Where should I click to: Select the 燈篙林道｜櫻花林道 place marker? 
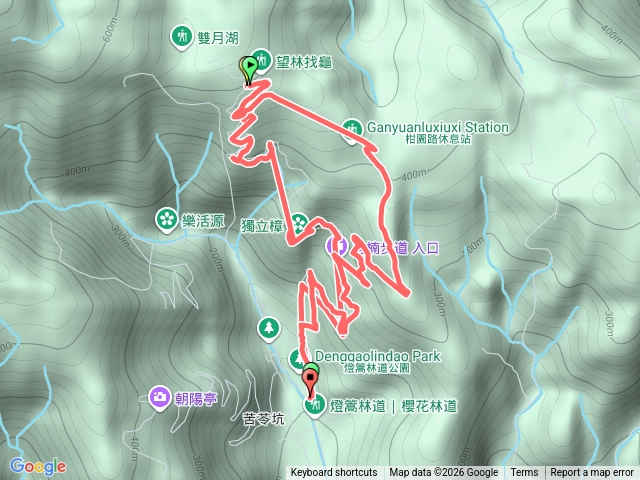pyautogui.click(x=314, y=406)
